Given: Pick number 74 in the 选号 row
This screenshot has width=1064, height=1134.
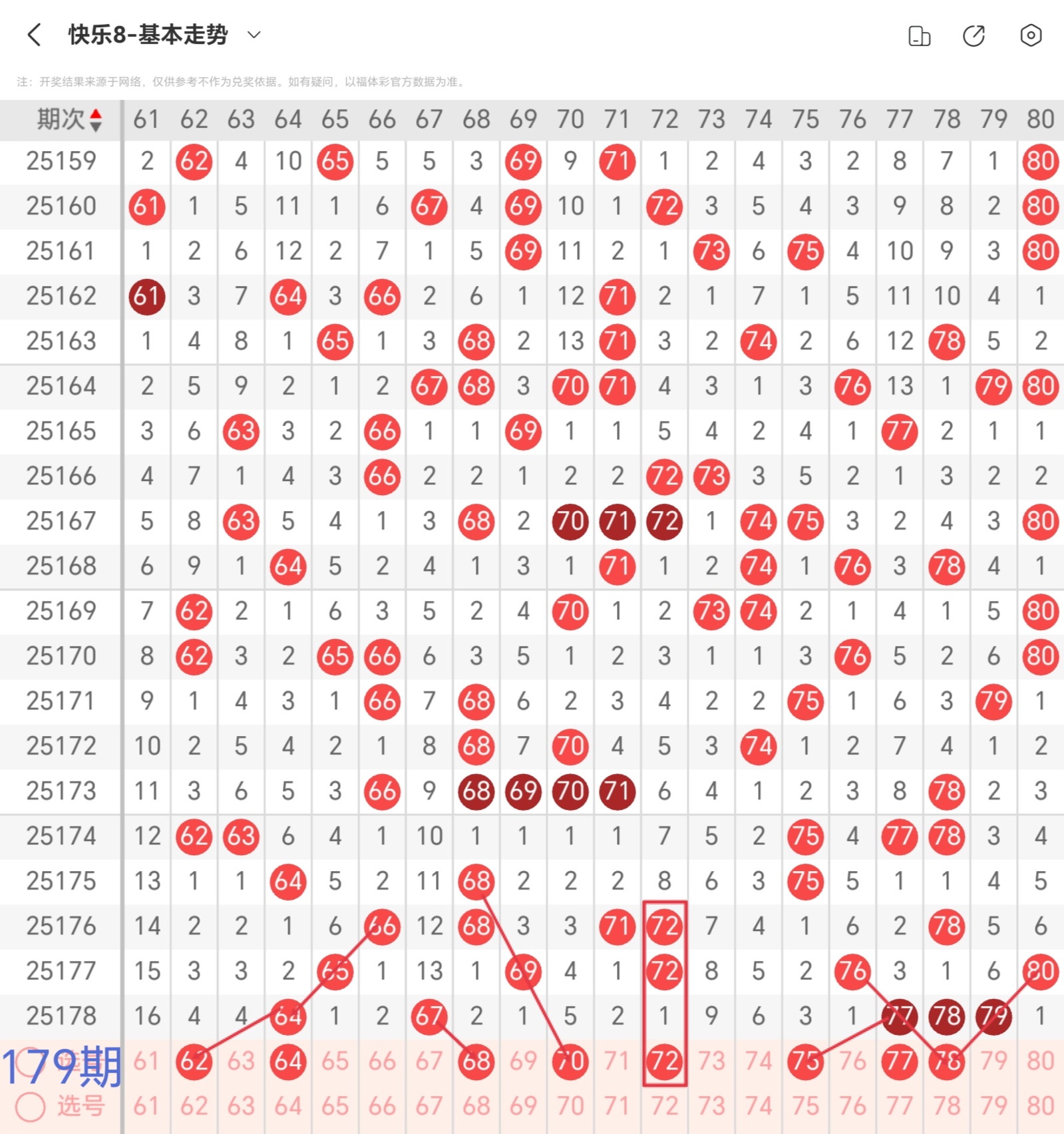Looking at the screenshot, I should tap(759, 1106).
